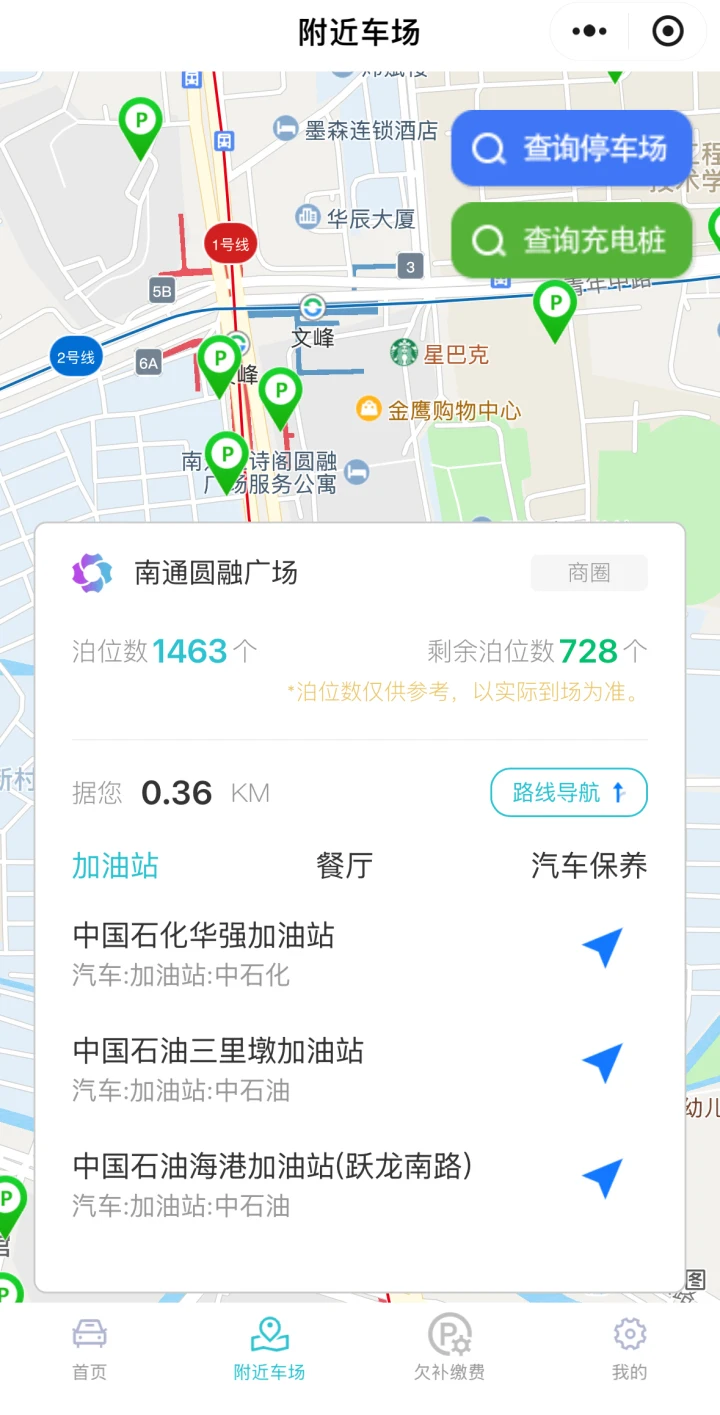
Task: Open the mini program more-options menu
Action: (x=589, y=32)
